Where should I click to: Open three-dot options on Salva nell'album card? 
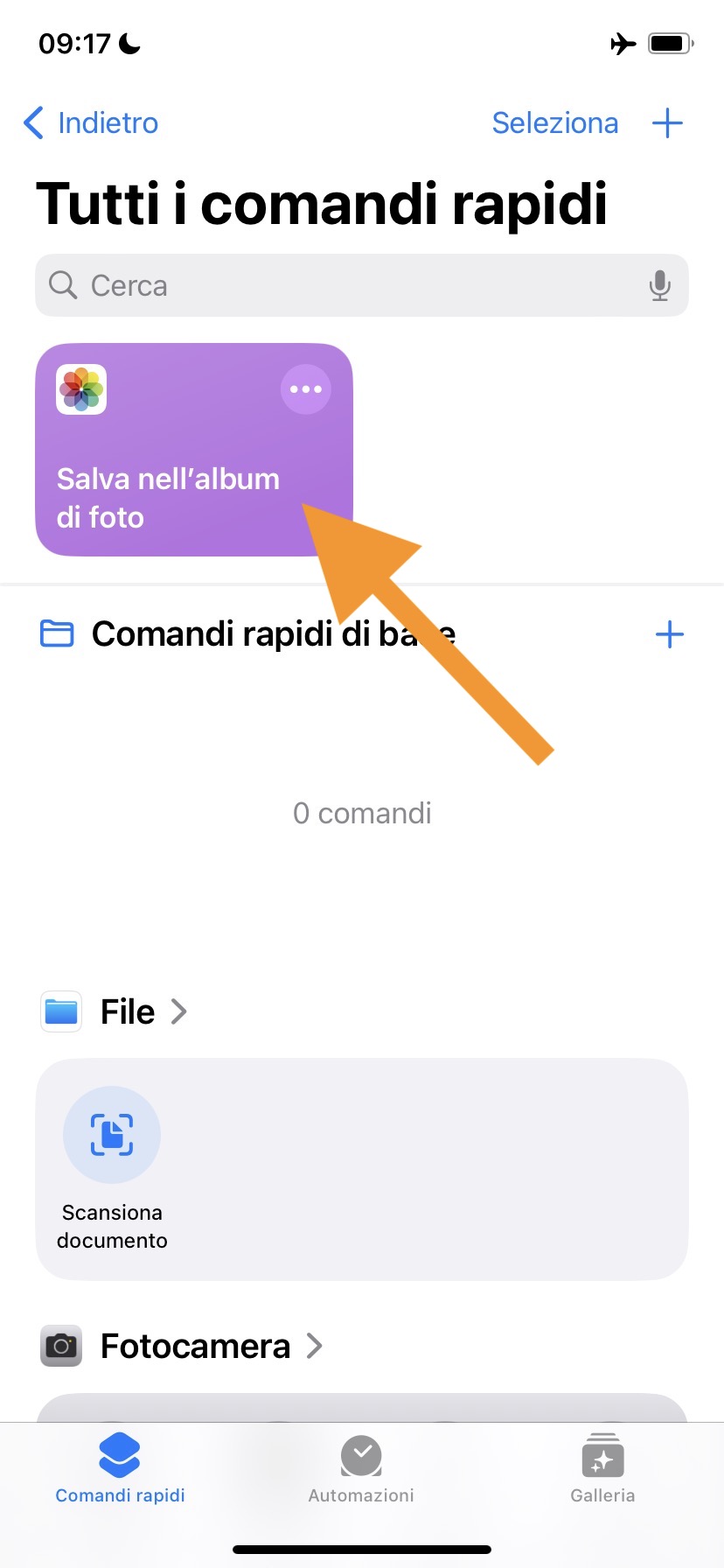[305, 389]
